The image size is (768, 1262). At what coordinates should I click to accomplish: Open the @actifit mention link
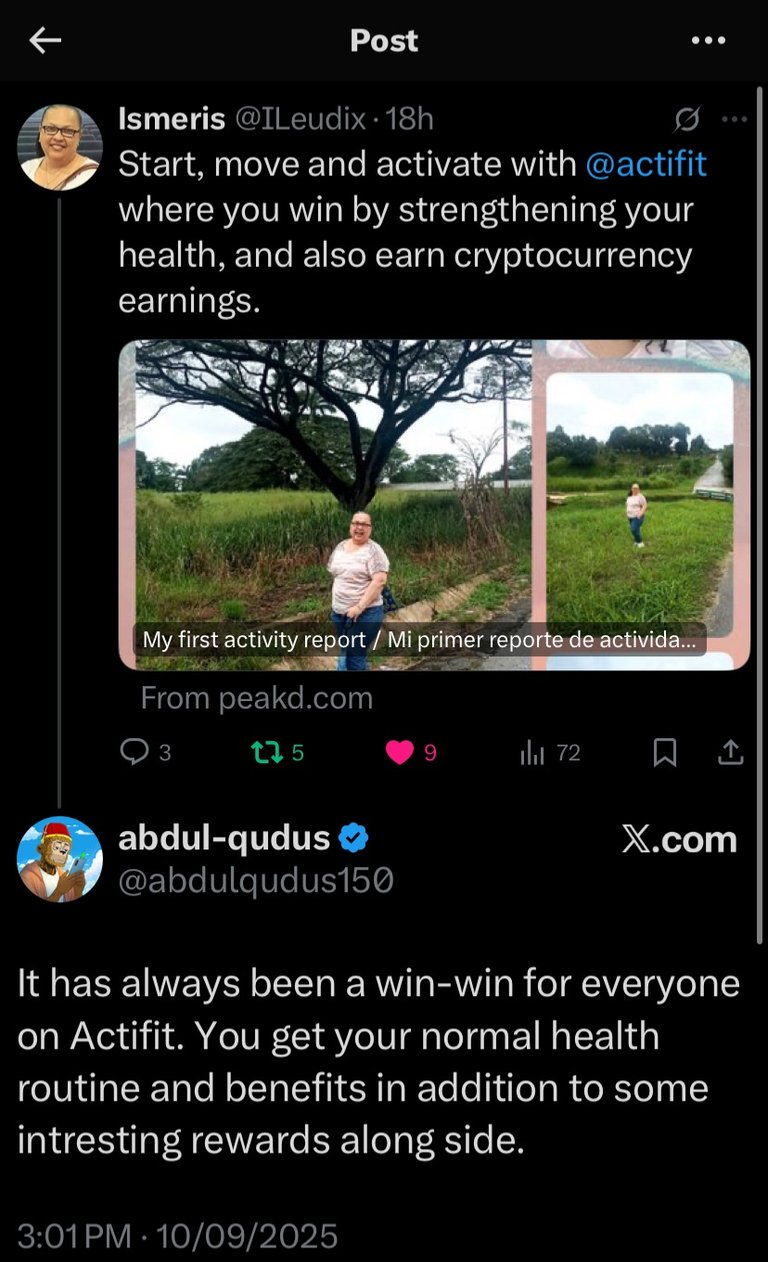tap(645, 164)
